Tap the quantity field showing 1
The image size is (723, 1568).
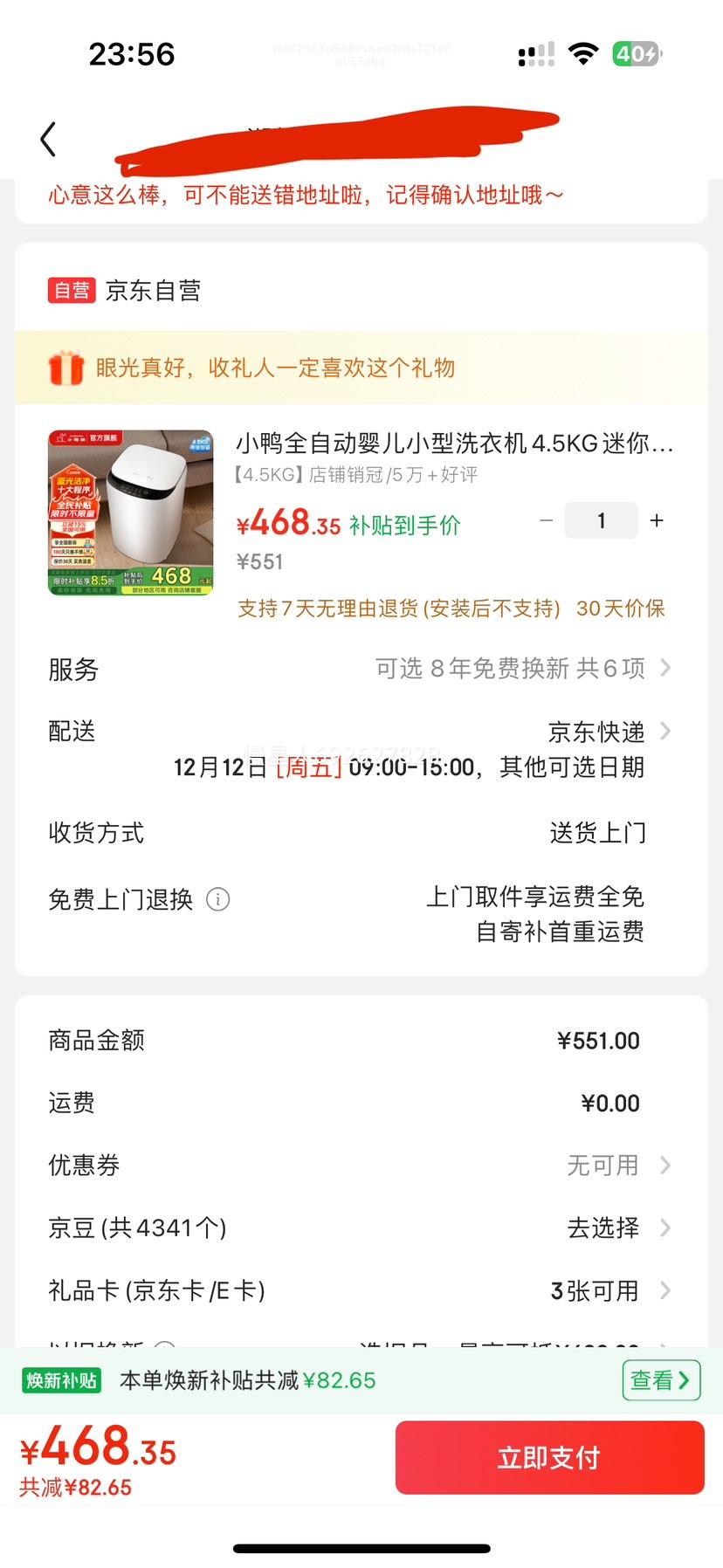click(x=601, y=520)
